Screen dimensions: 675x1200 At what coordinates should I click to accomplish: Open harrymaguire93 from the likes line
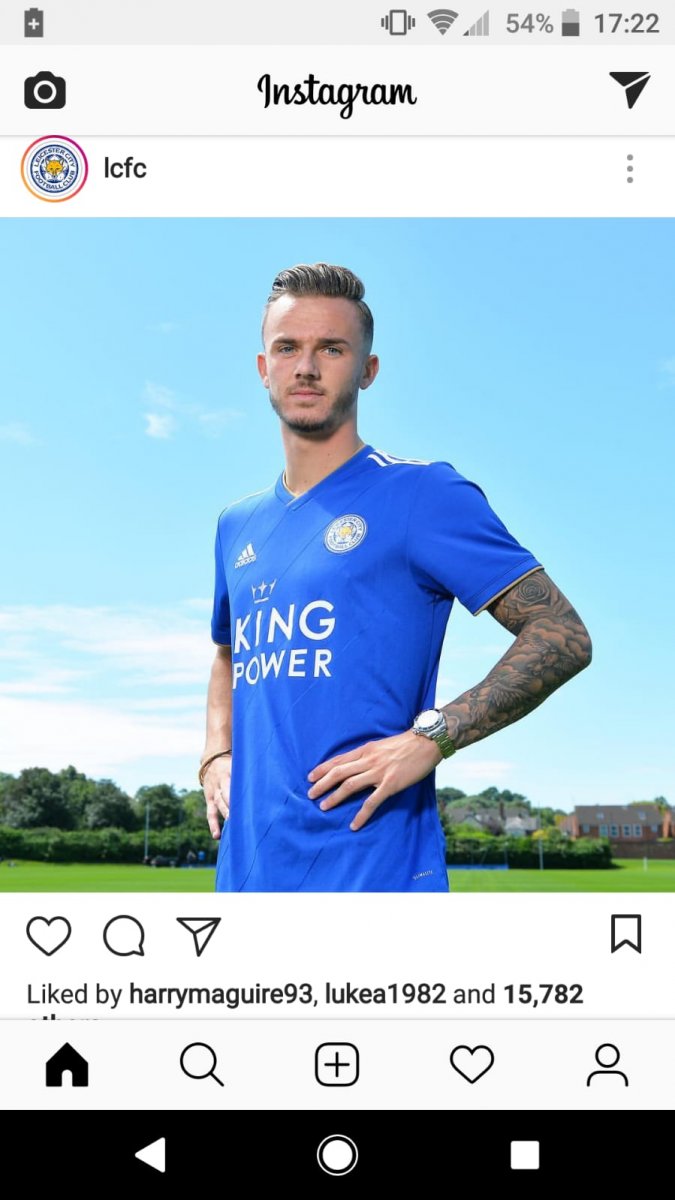coord(222,994)
